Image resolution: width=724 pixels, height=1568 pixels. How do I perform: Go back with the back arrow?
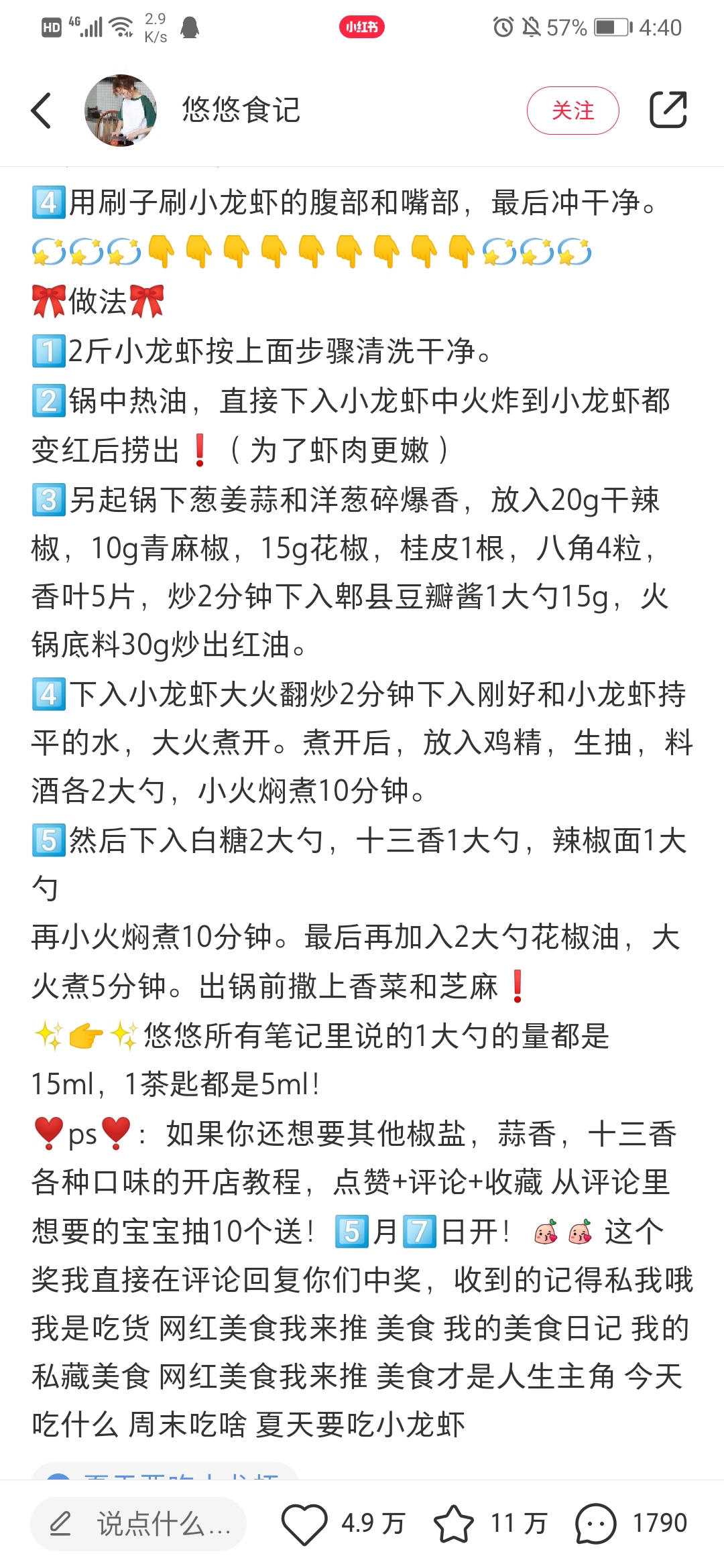coord(42,111)
